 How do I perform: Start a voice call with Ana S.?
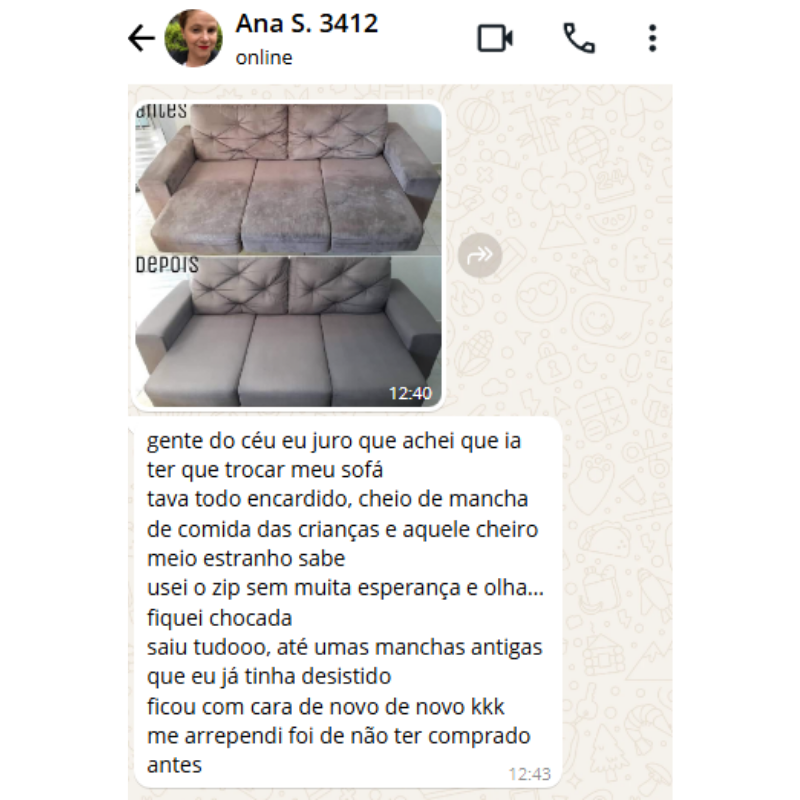(x=579, y=39)
